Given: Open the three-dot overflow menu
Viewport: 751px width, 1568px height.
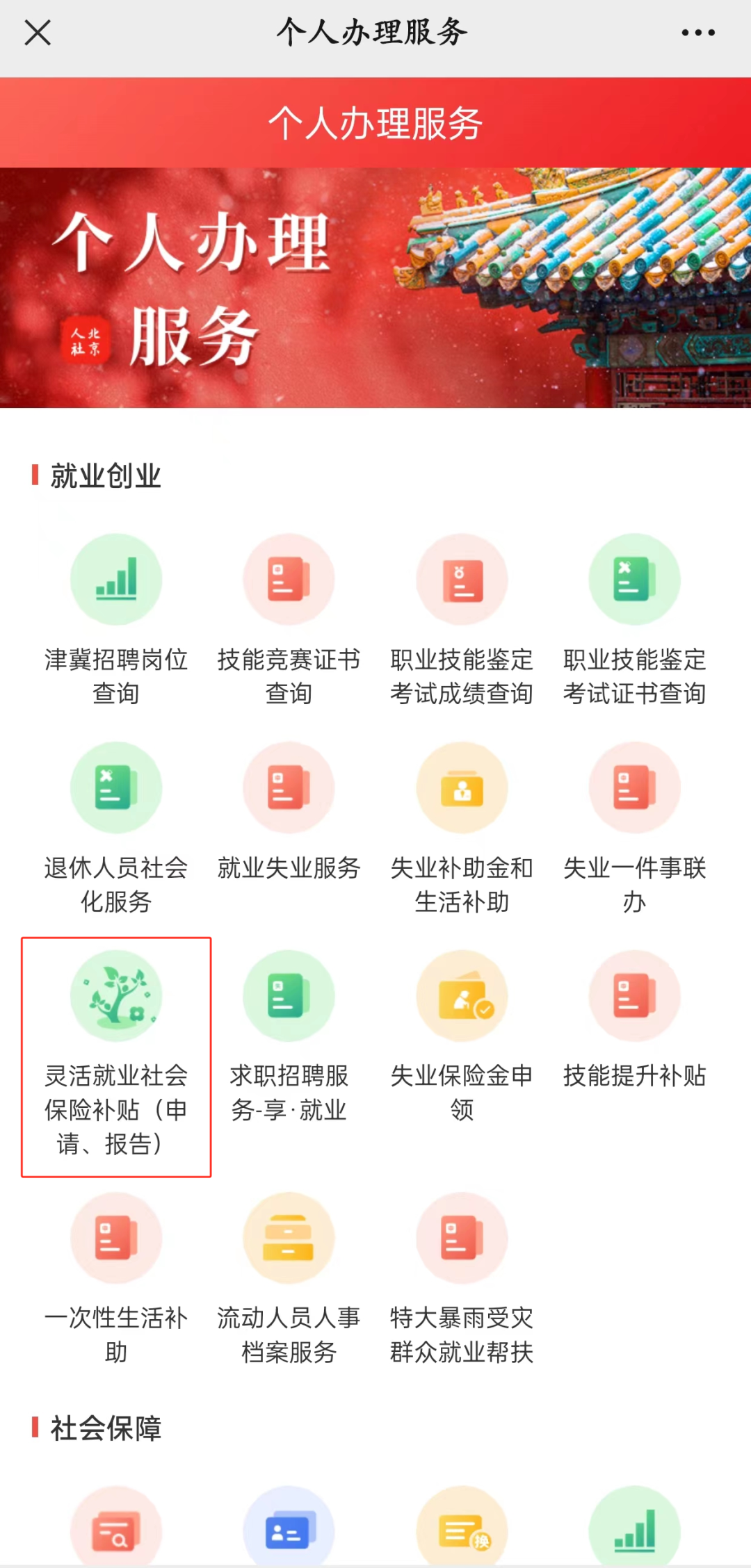Looking at the screenshot, I should (697, 33).
